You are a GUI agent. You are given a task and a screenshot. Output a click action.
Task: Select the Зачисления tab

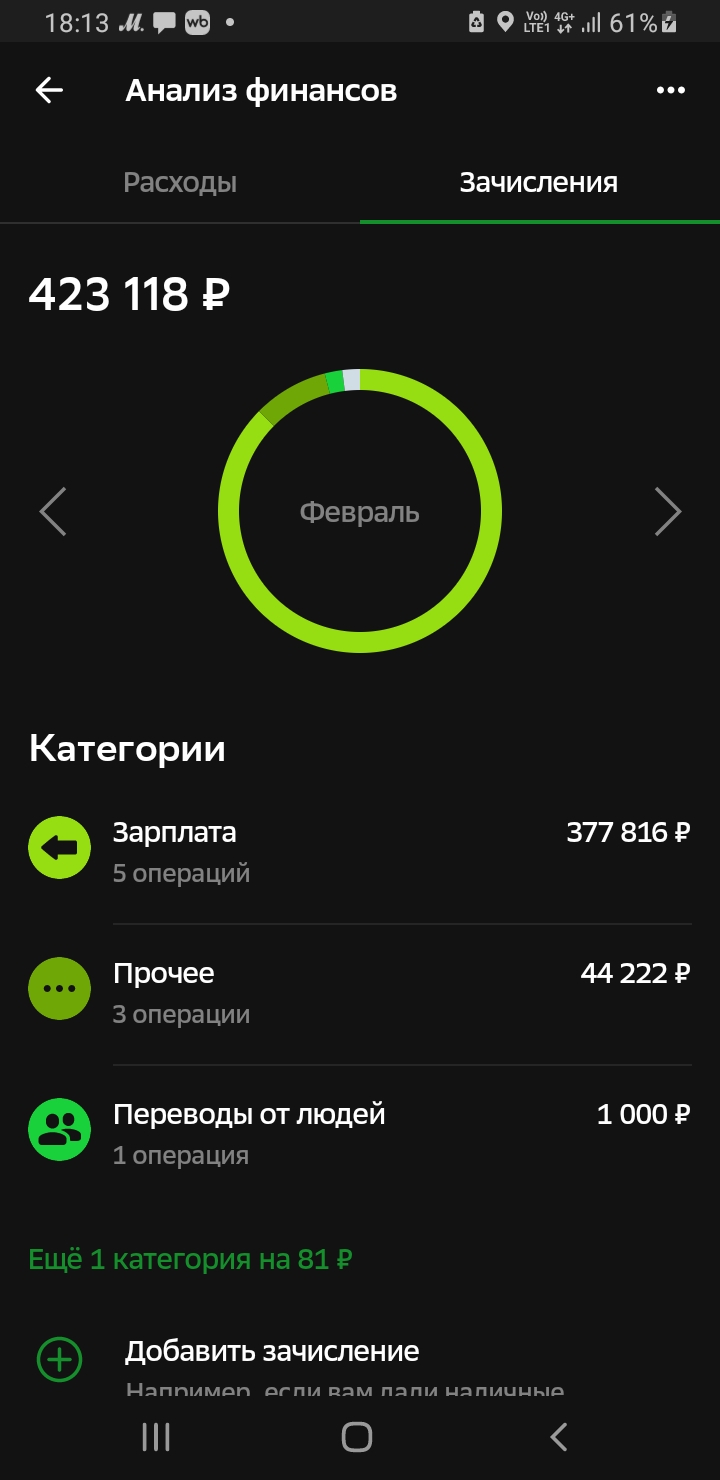point(538,183)
